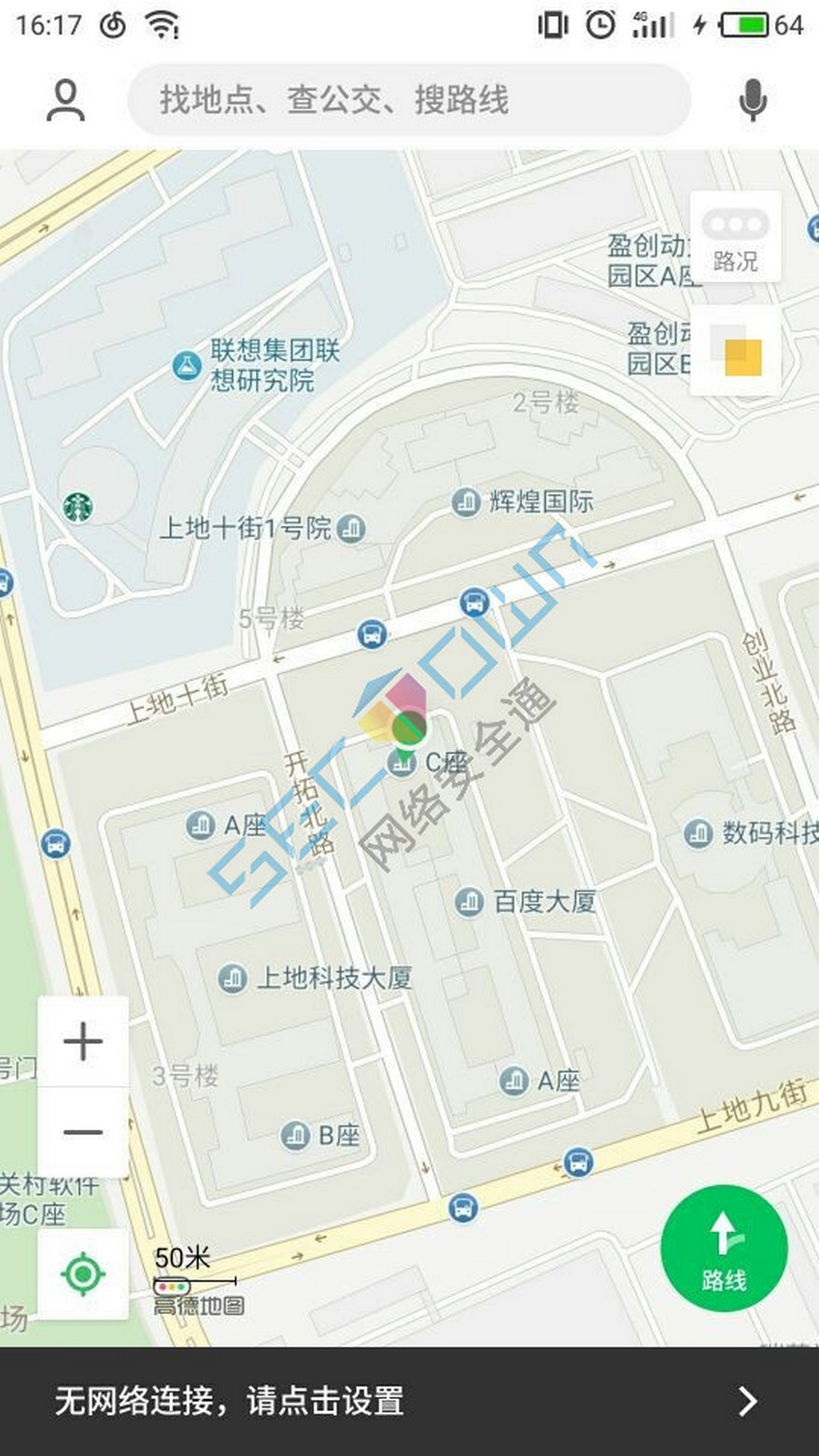
Task: Start navigation with the 路线 button
Action: [x=725, y=1250]
